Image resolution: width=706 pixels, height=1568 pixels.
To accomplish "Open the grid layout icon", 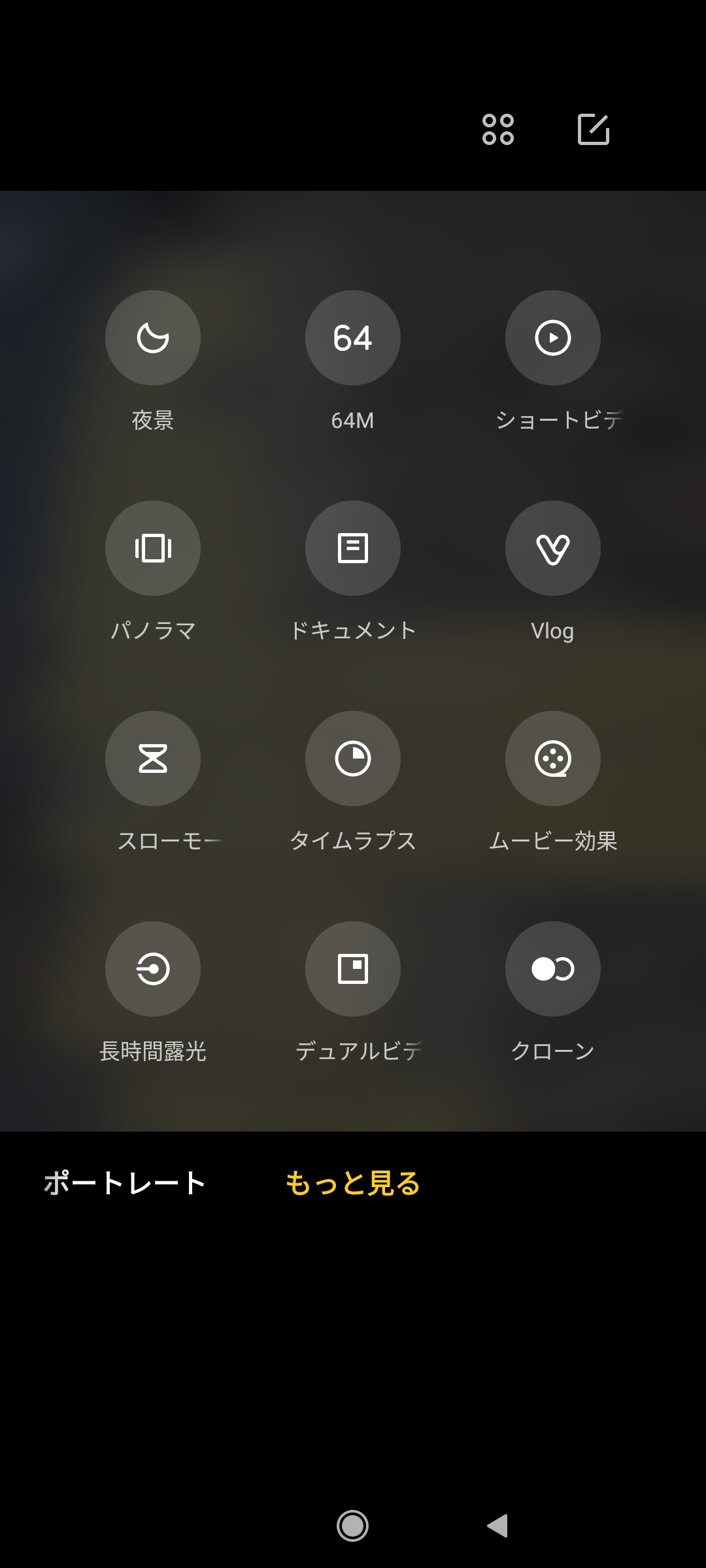I will 498,129.
